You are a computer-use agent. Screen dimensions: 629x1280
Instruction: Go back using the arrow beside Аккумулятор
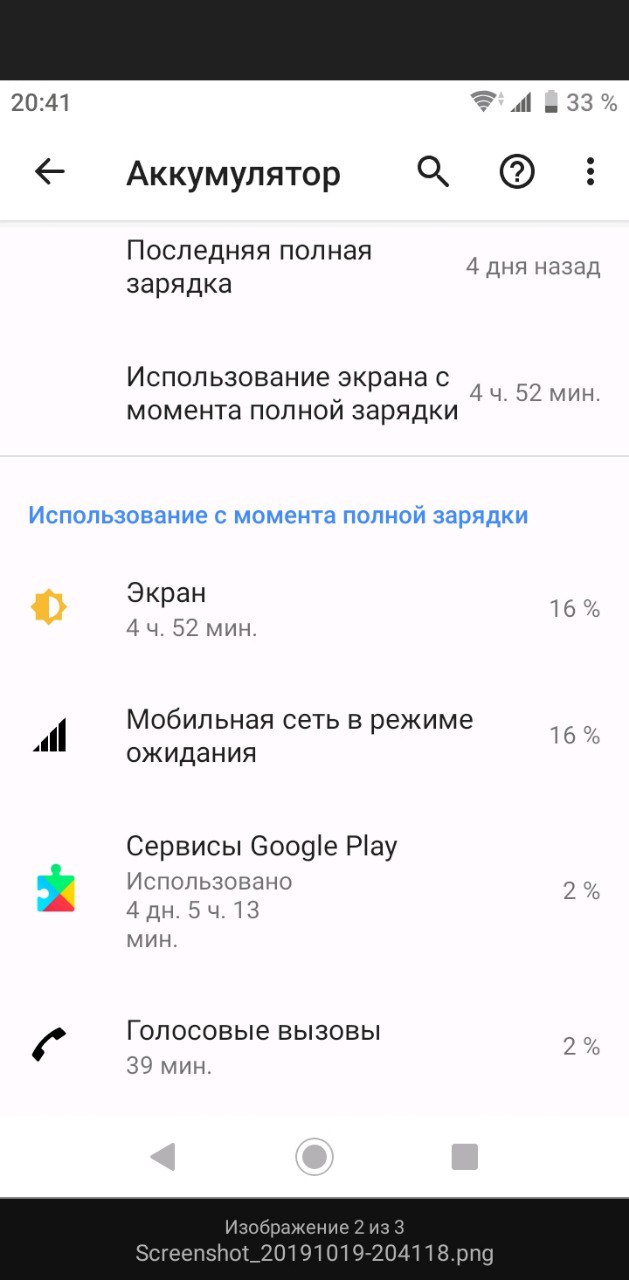49,172
